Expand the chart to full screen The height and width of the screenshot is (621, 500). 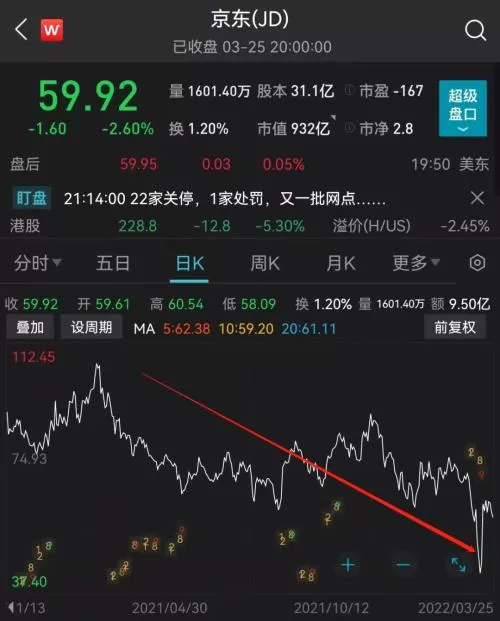tap(458, 565)
